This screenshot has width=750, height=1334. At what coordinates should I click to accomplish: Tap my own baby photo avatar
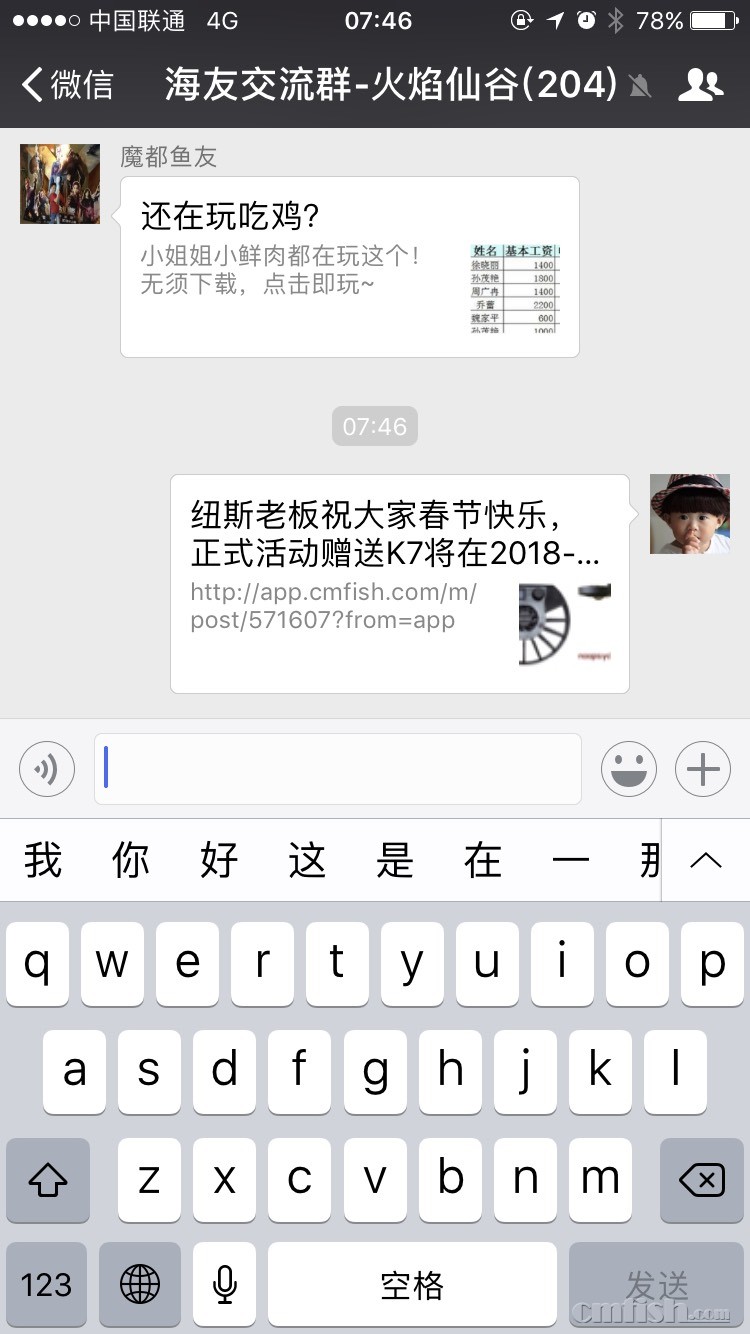689,514
